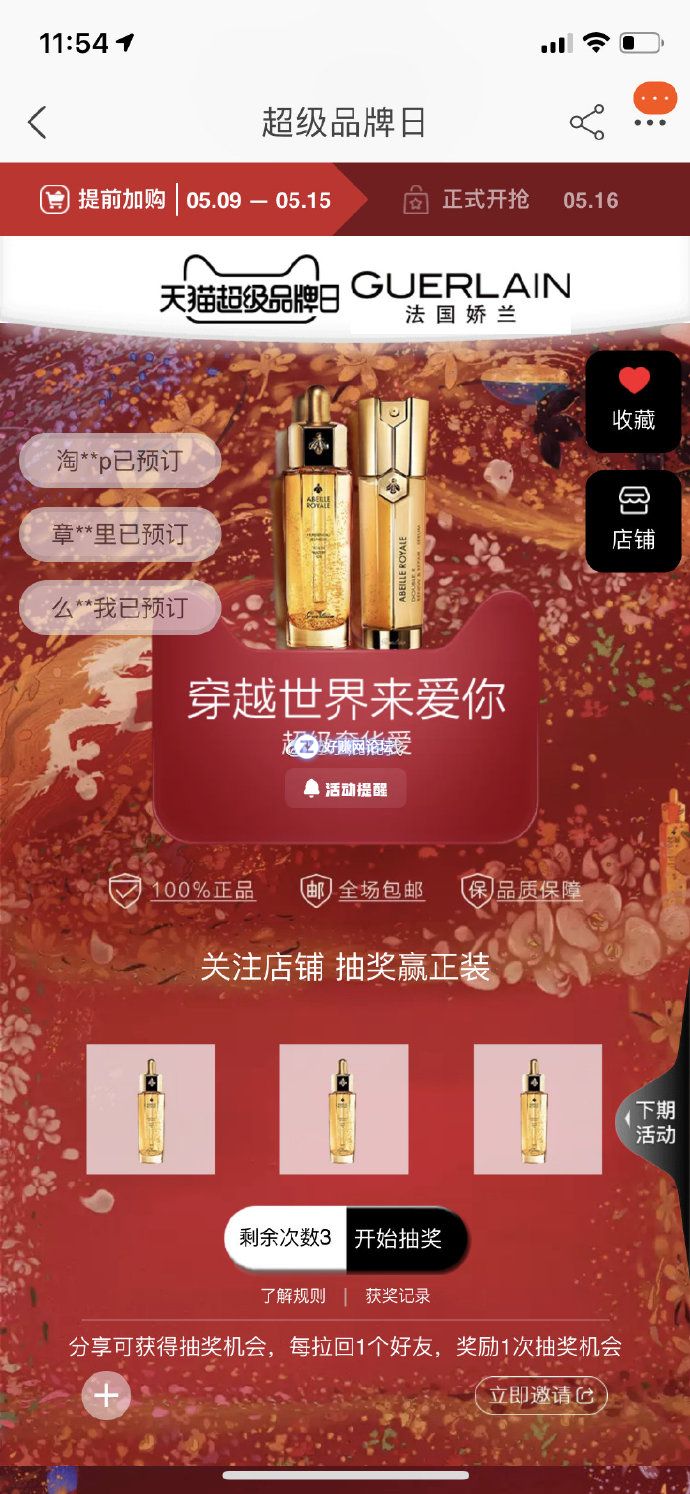Share this brand day page
The width and height of the screenshot is (690, 1494).
pyautogui.click(x=587, y=123)
